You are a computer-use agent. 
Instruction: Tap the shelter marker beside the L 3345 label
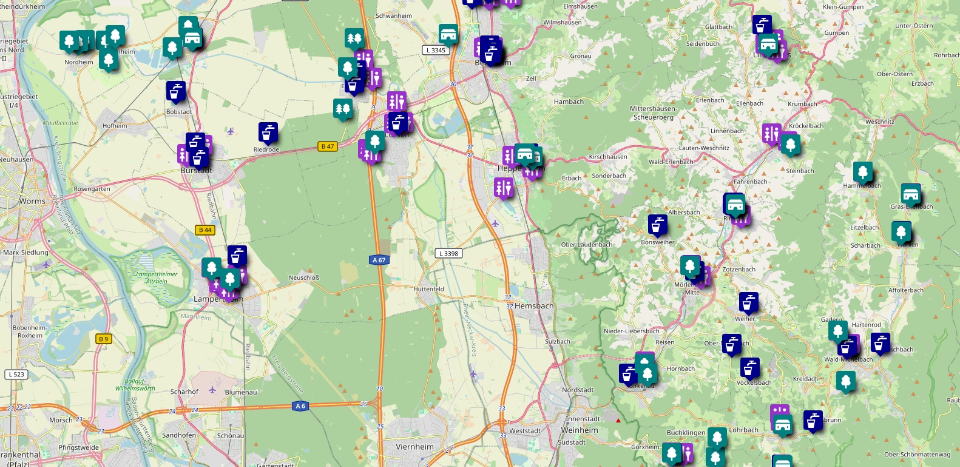[x=448, y=34]
